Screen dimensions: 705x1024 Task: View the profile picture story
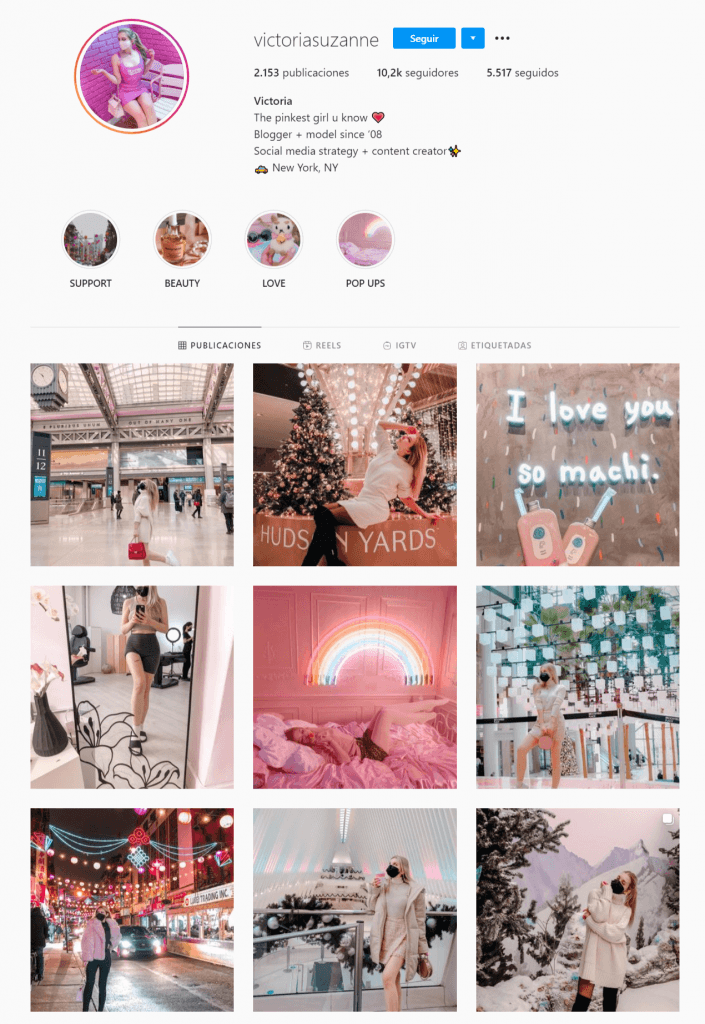[132, 77]
